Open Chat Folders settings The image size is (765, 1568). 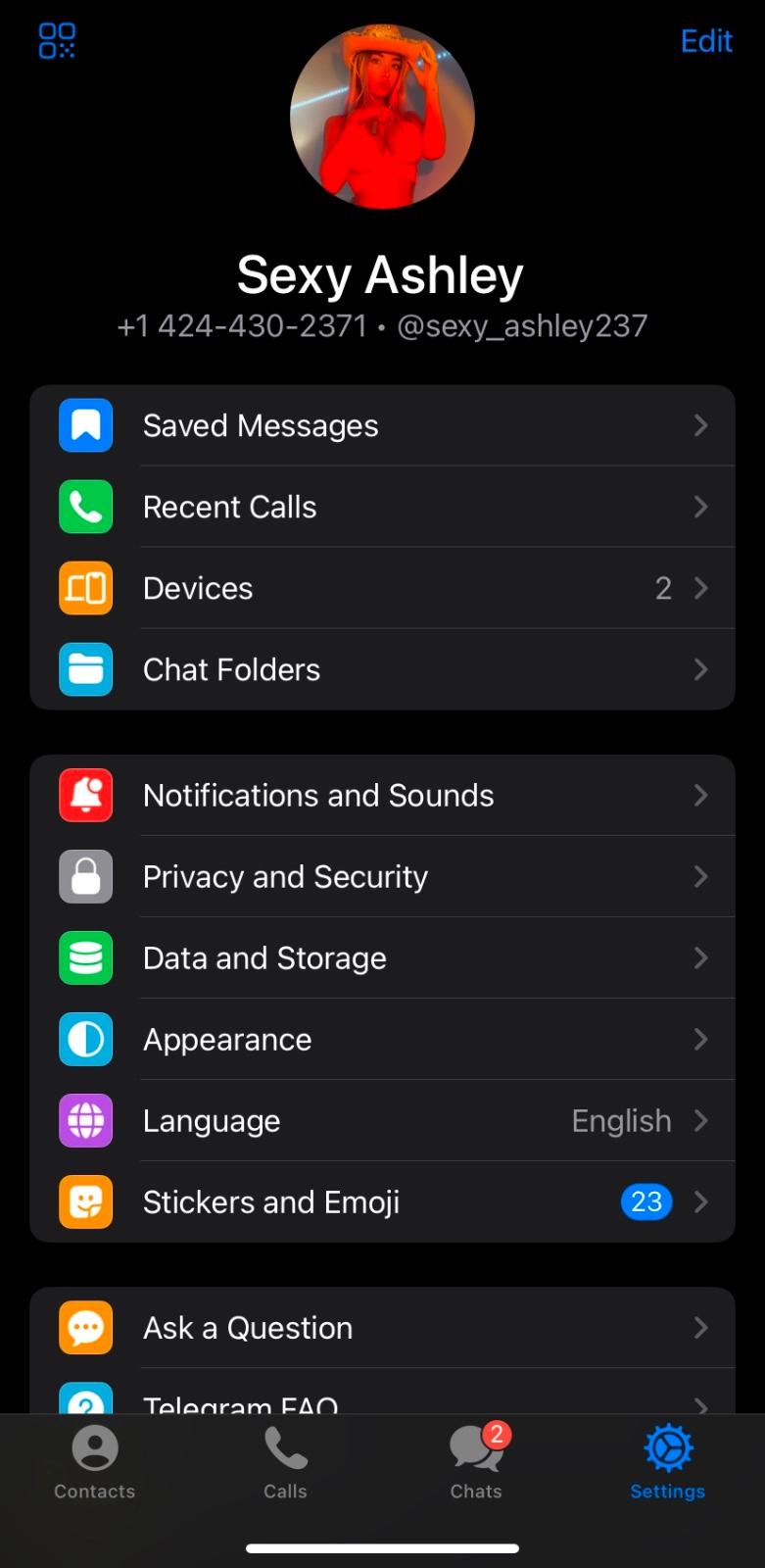tap(382, 669)
